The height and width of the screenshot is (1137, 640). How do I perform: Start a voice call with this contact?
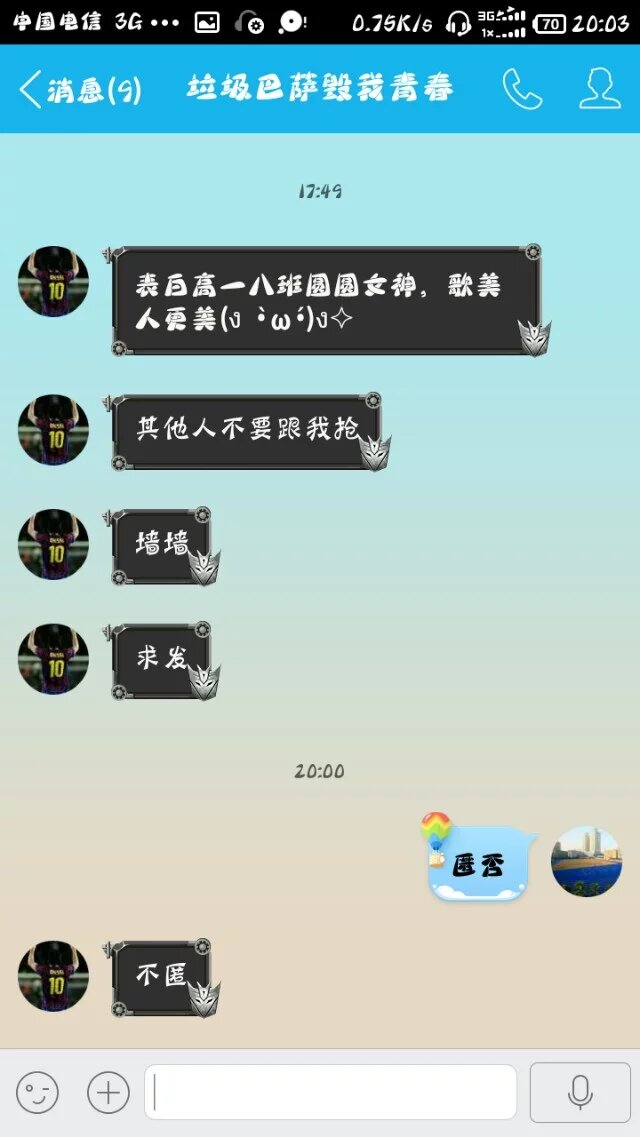(x=522, y=89)
